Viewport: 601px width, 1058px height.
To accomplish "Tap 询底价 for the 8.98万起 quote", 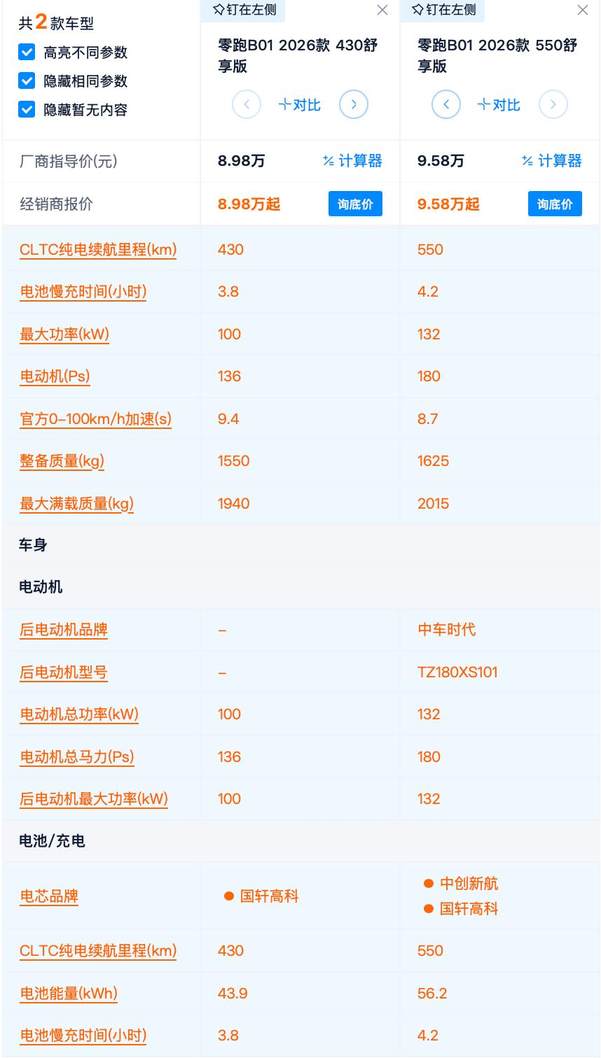I will click(x=355, y=204).
